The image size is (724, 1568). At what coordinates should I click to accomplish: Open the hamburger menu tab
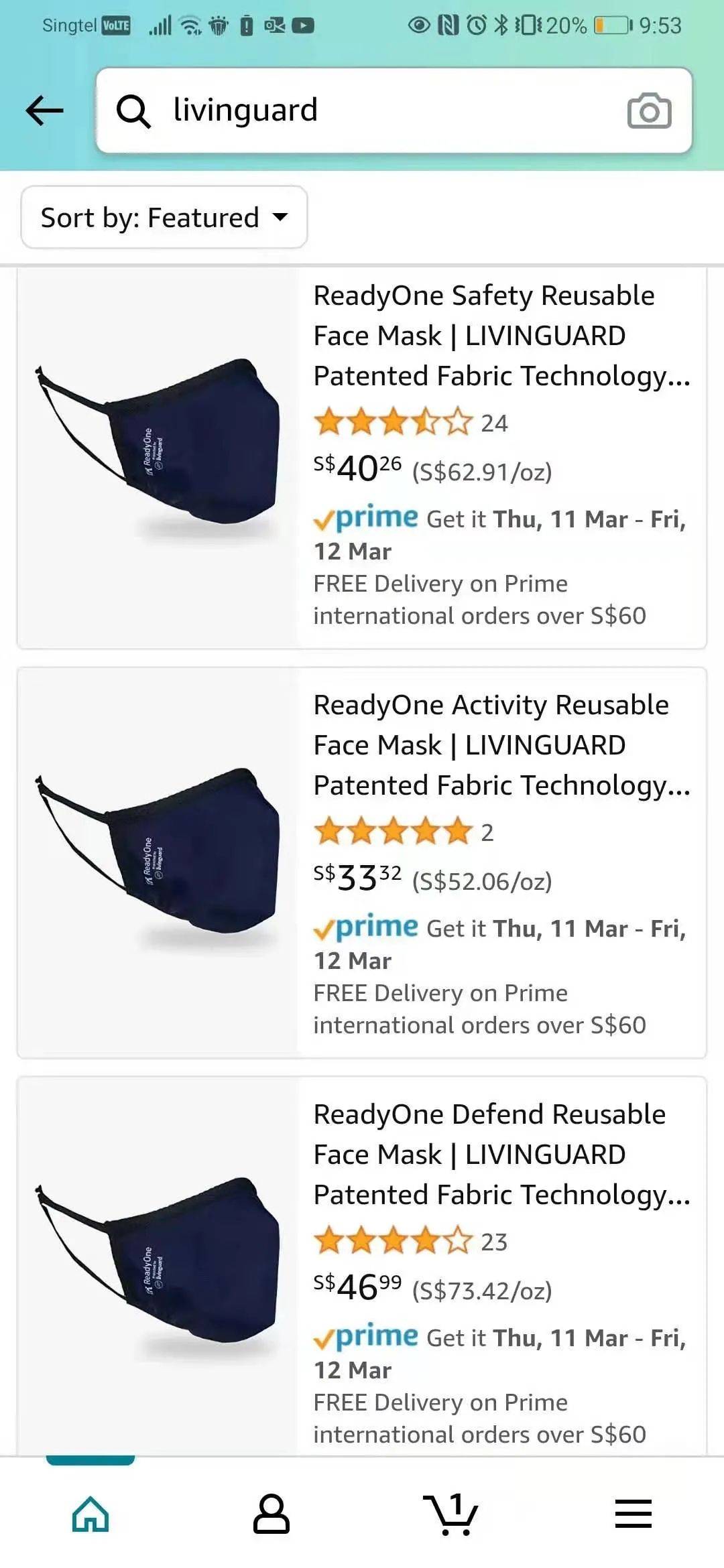pyautogui.click(x=633, y=1514)
